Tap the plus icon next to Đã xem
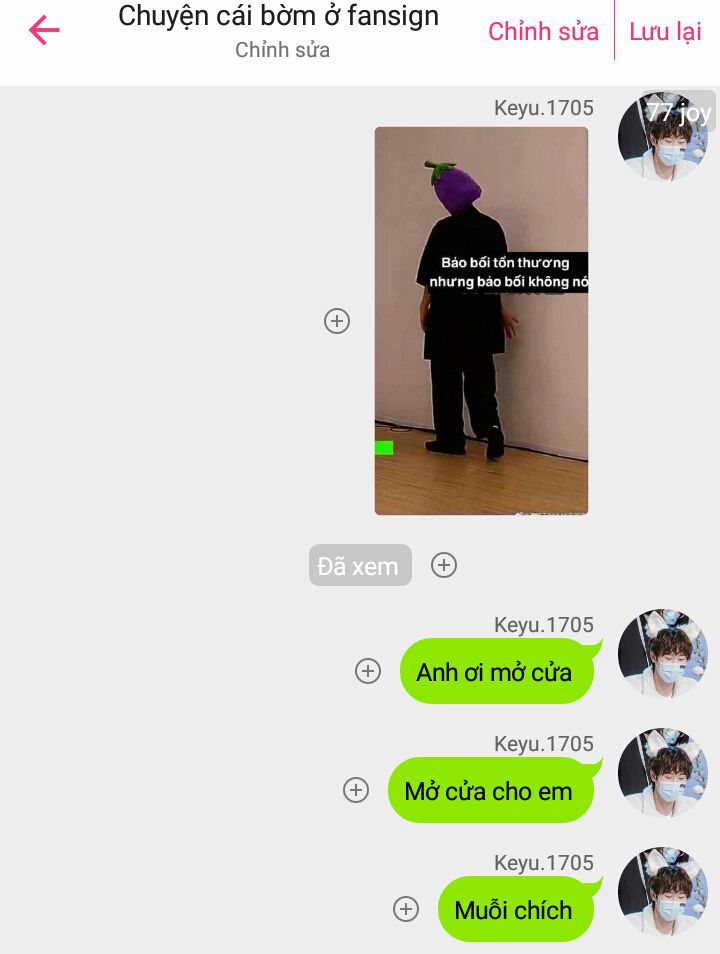 tap(444, 565)
